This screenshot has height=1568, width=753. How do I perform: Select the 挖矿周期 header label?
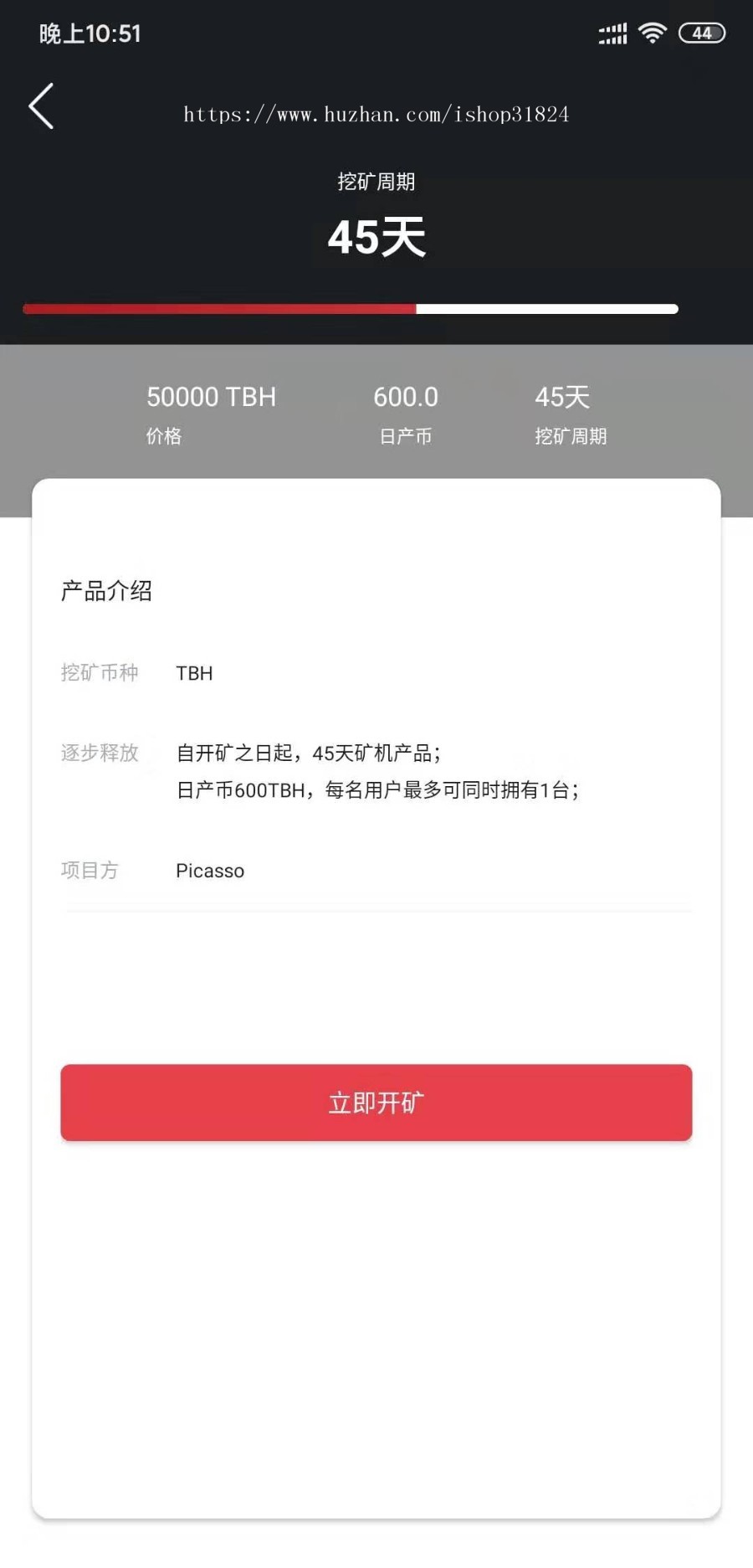tap(376, 182)
